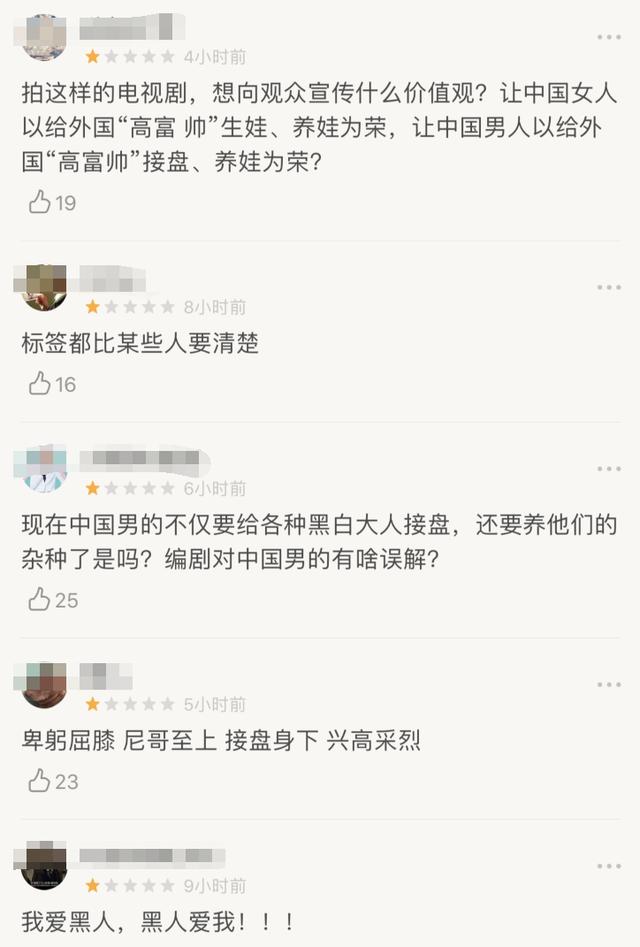View profile of the 5小时前 reviewer
640x947 pixels.
point(44,686)
